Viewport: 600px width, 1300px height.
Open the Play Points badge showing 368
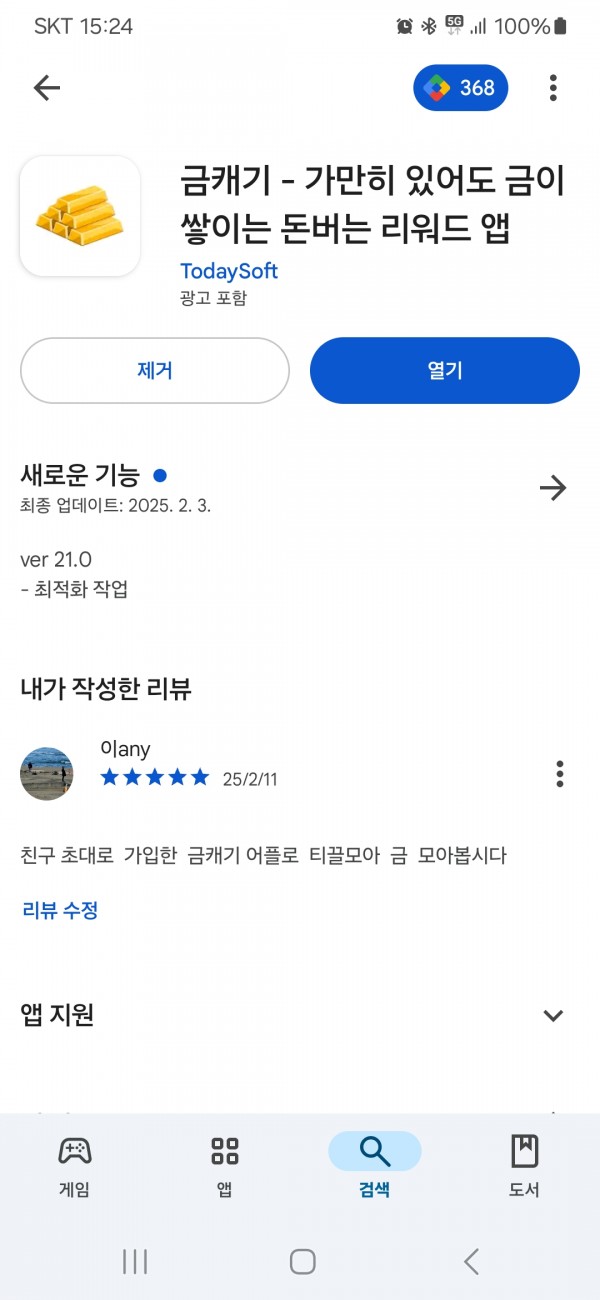tap(460, 88)
